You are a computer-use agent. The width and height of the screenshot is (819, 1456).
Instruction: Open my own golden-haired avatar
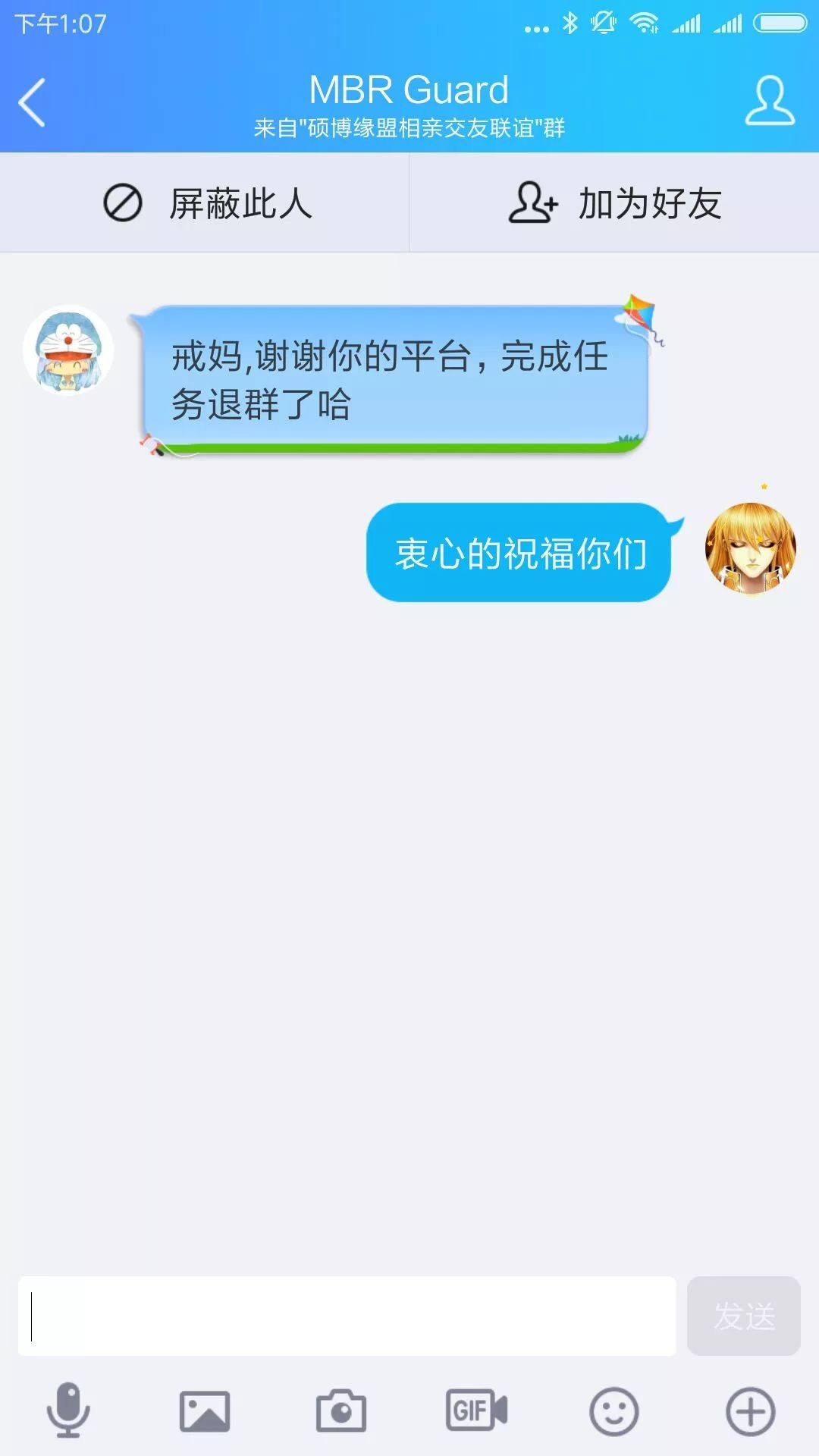click(750, 548)
